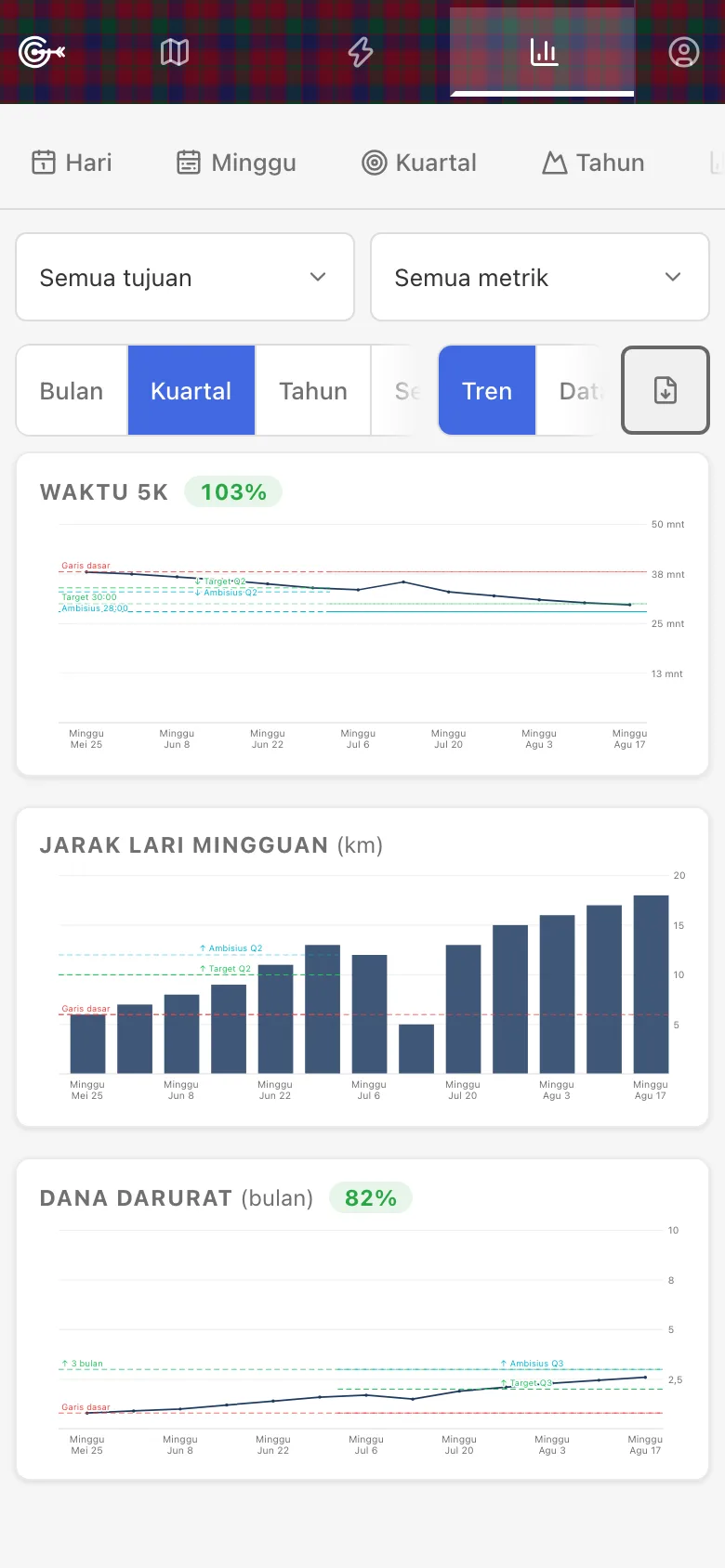725x1568 pixels.
Task: Expand the Semua metrik dropdown
Action: [x=540, y=277]
